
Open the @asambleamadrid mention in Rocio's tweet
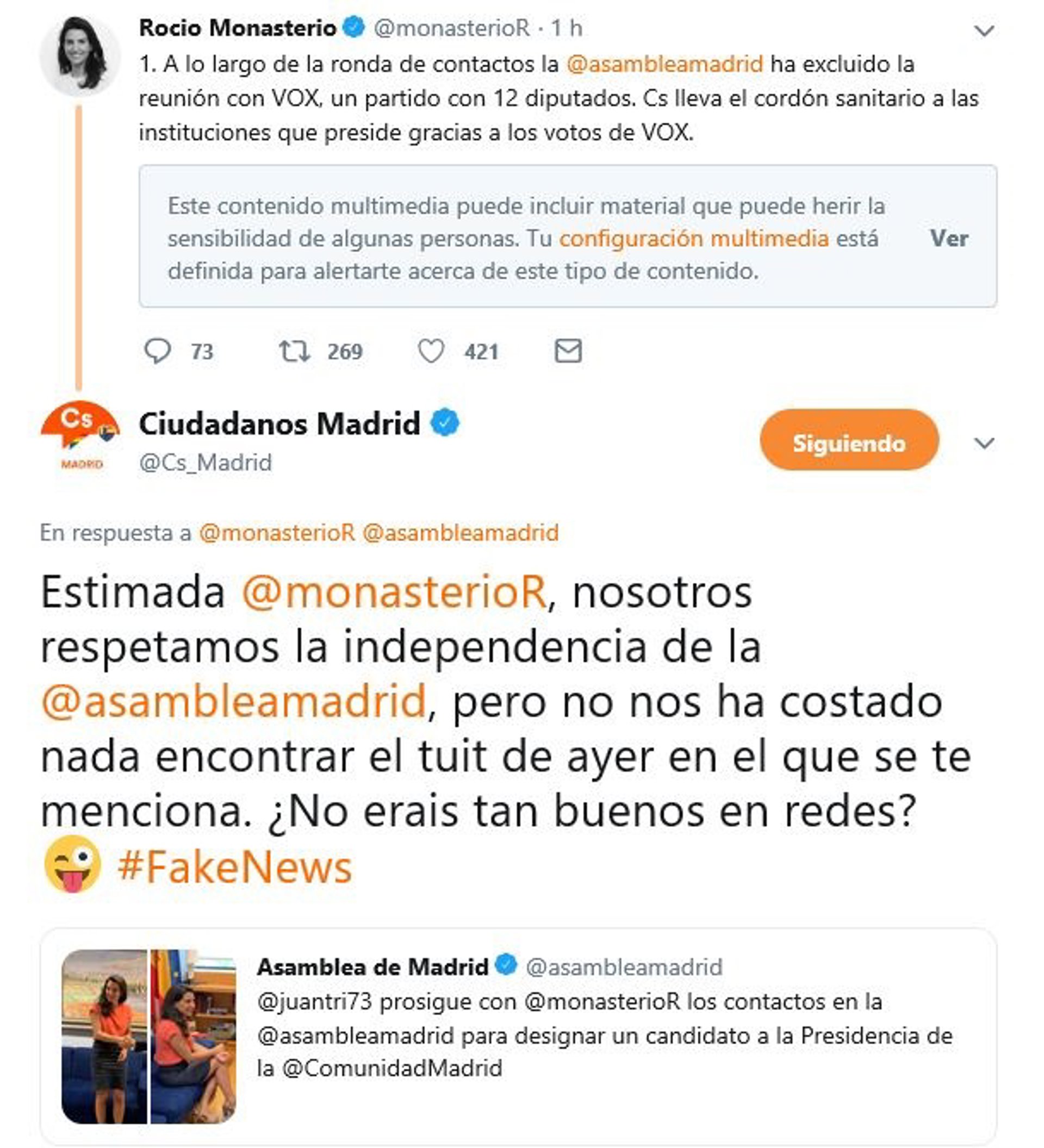[x=664, y=64]
